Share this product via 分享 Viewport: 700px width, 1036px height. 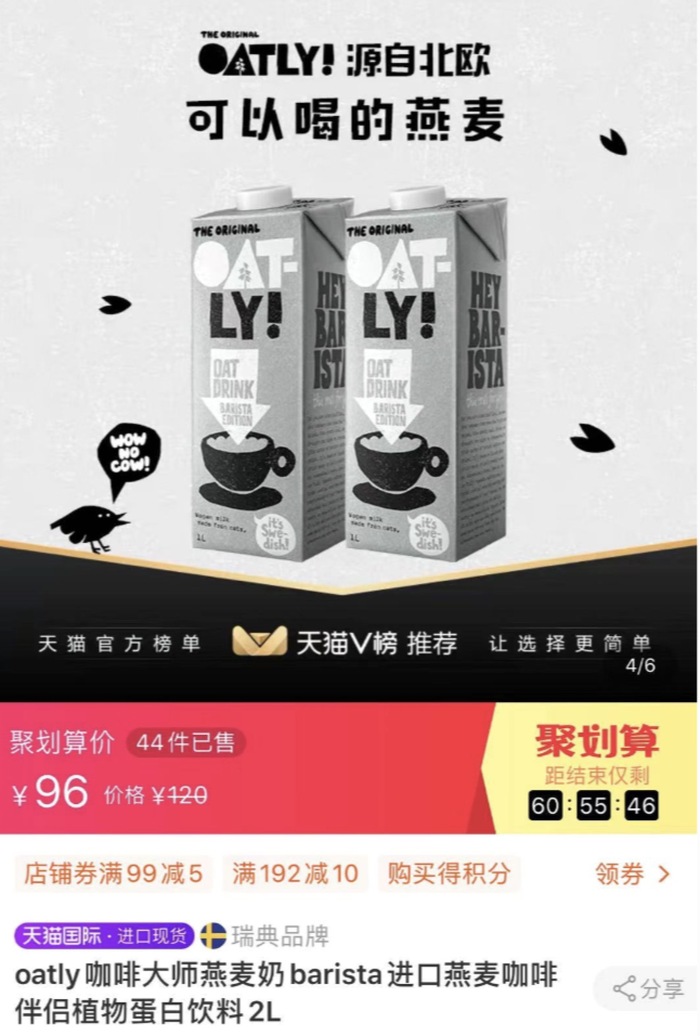(x=651, y=989)
